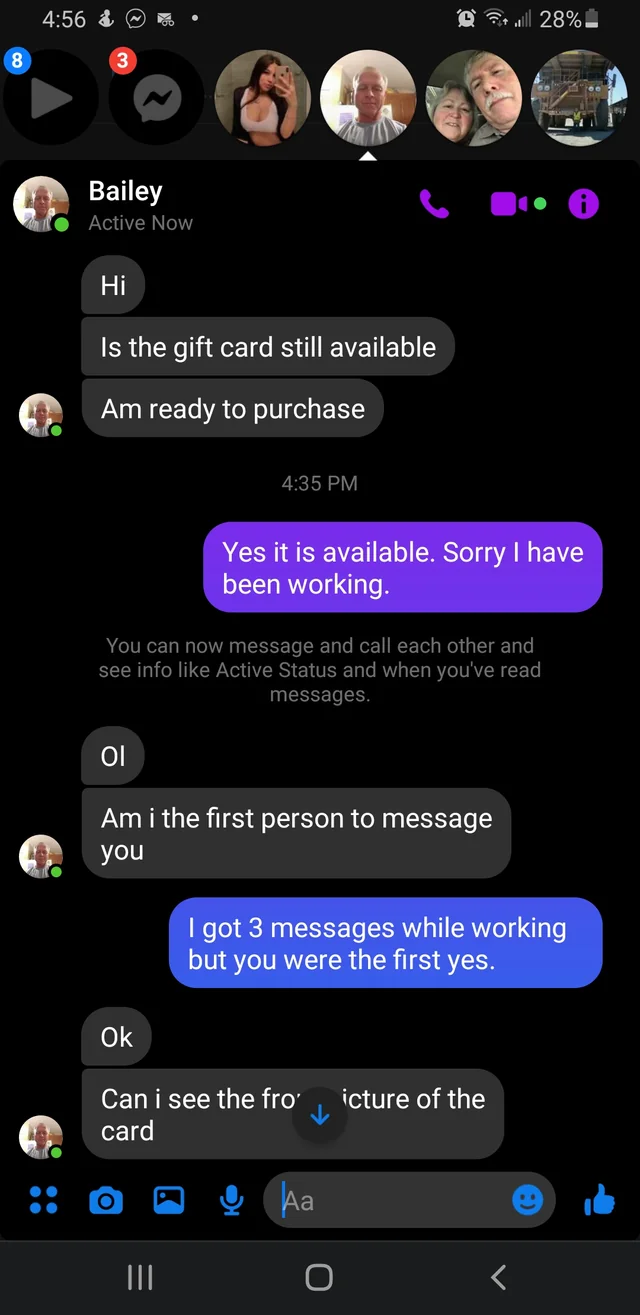
Task: Open the Messenger chat head with 3 badge
Action: coord(156,98)
